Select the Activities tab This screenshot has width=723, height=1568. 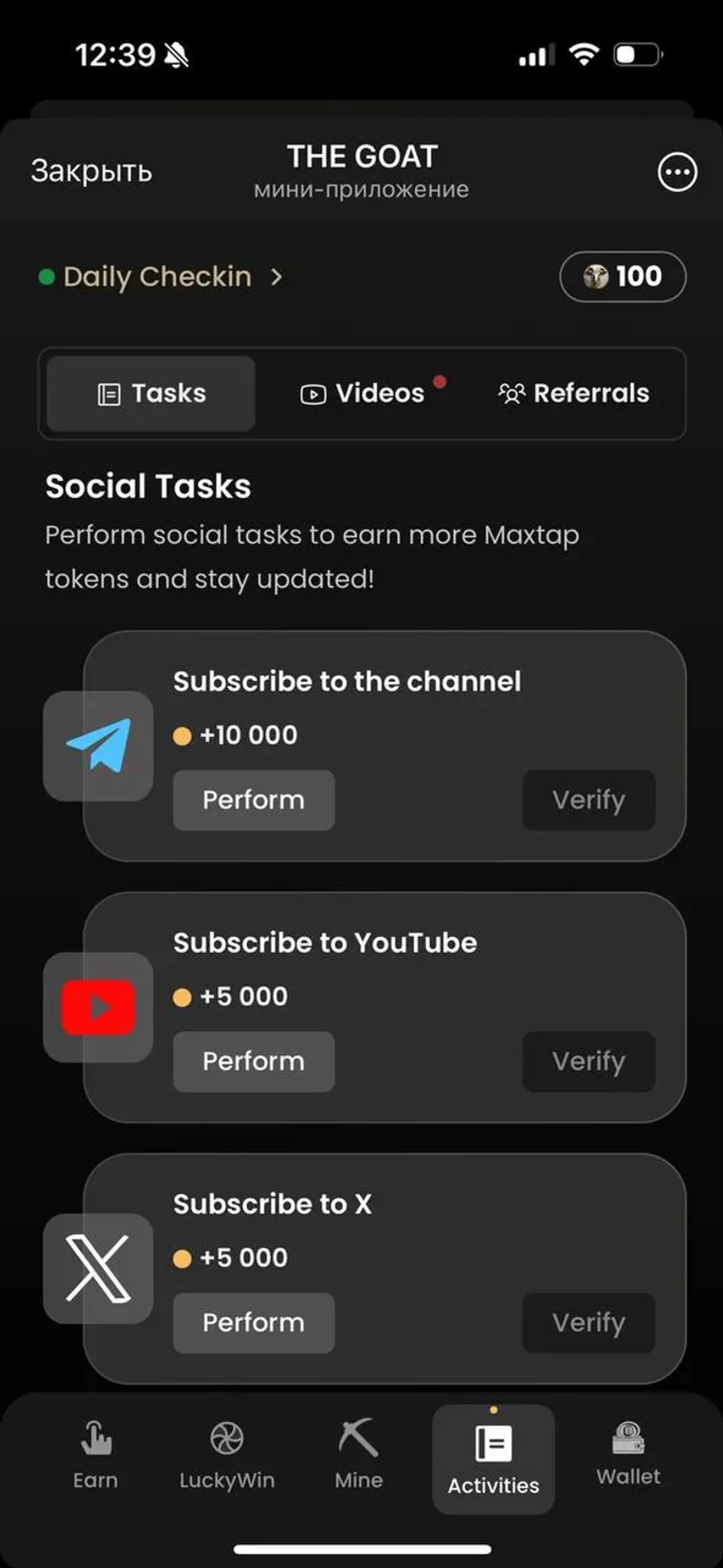tap(493, 1458)
